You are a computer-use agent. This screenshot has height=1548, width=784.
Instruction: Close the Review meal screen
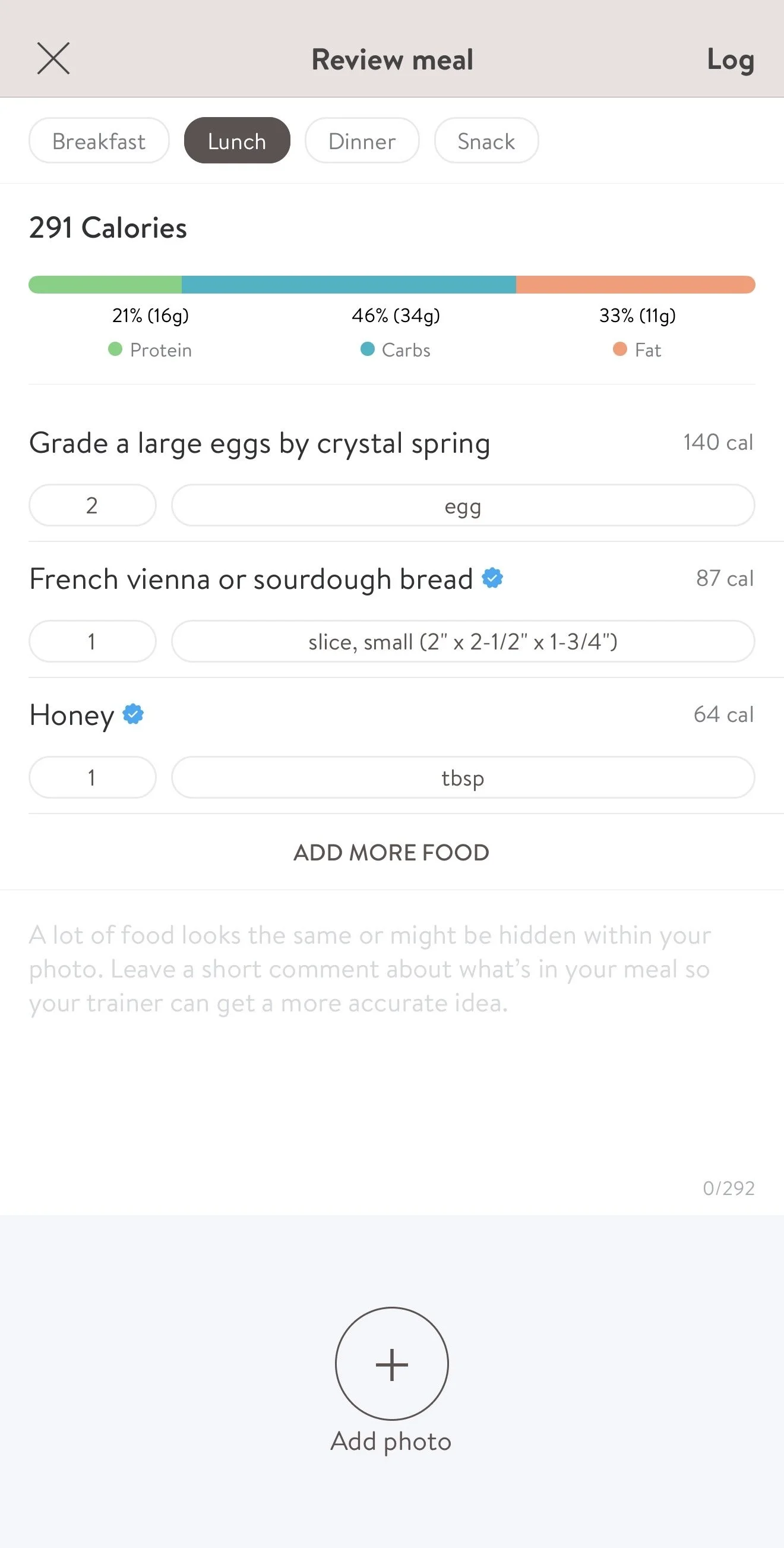coord(53,59)
